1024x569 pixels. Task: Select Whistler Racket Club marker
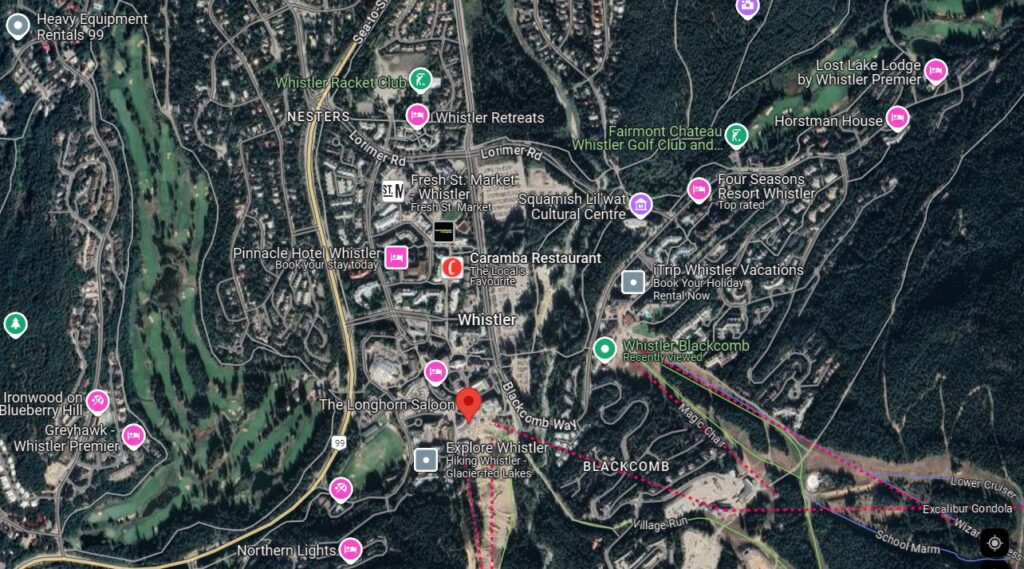[x=421, y=79]
